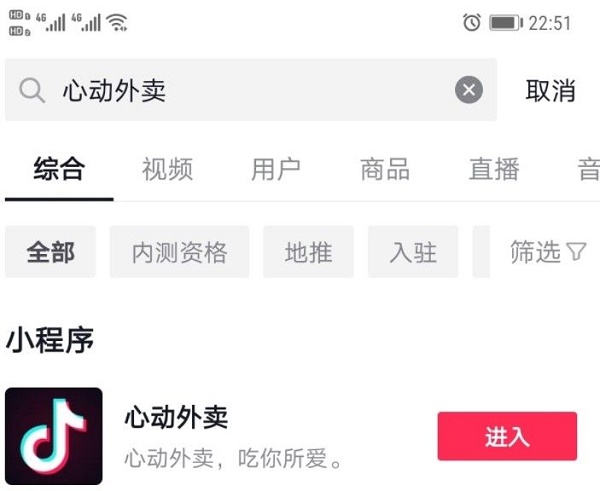Apply the 入驻 filter chip
The image size is (600, 491).
point(413,252)
